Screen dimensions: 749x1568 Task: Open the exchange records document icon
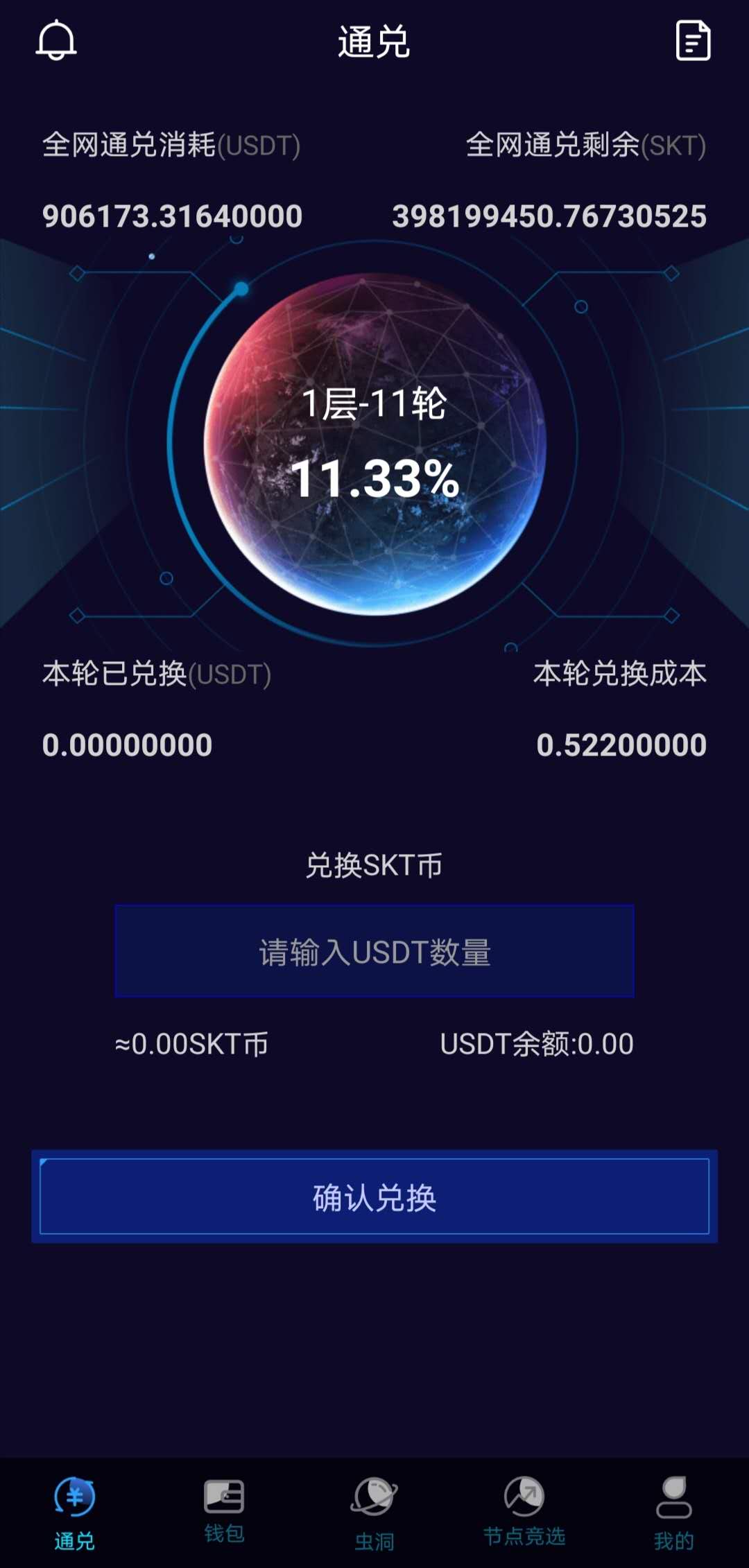[693, 40]
